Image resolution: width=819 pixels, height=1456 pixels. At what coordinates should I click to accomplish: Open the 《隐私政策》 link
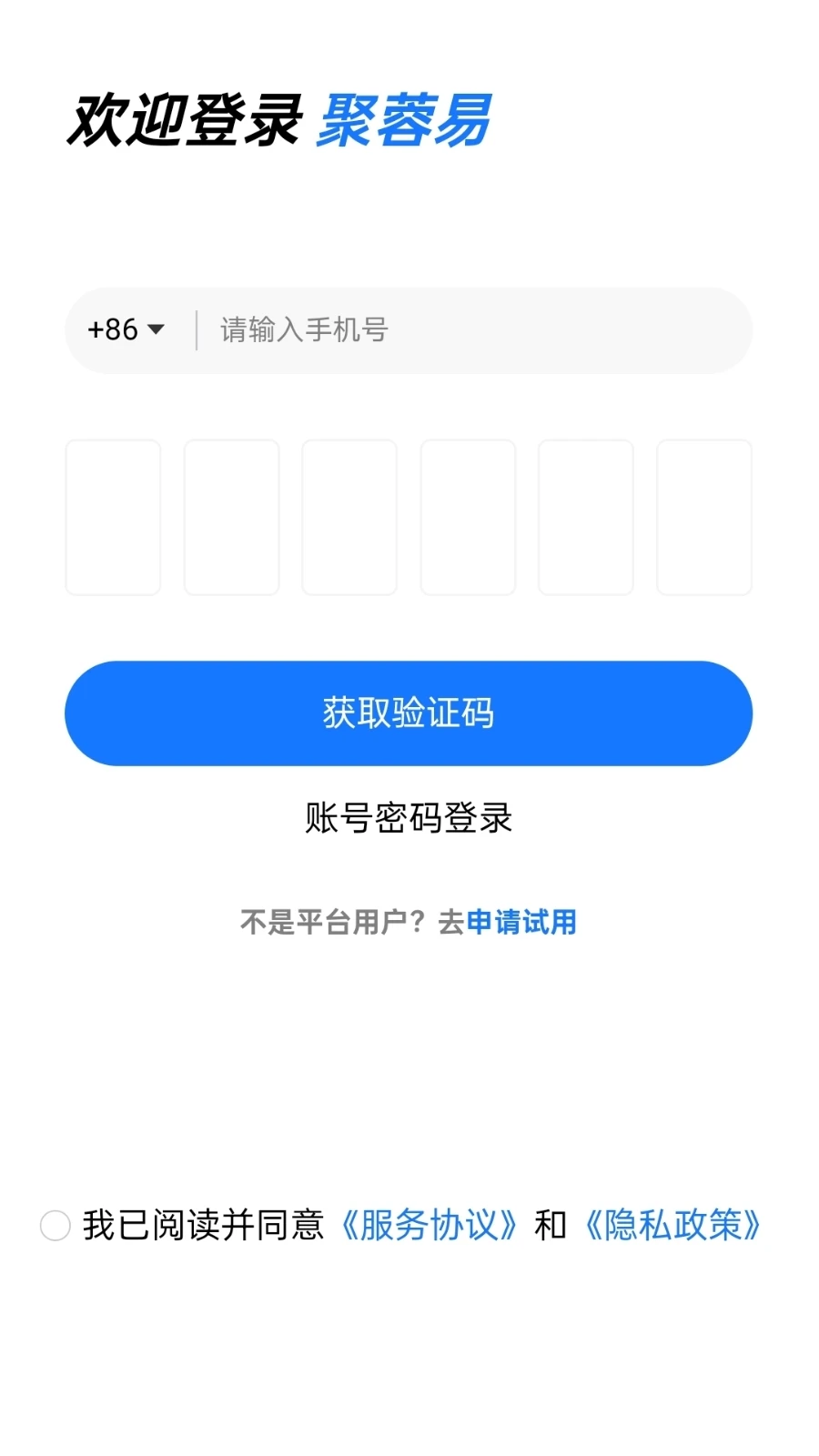(672, 1225)
